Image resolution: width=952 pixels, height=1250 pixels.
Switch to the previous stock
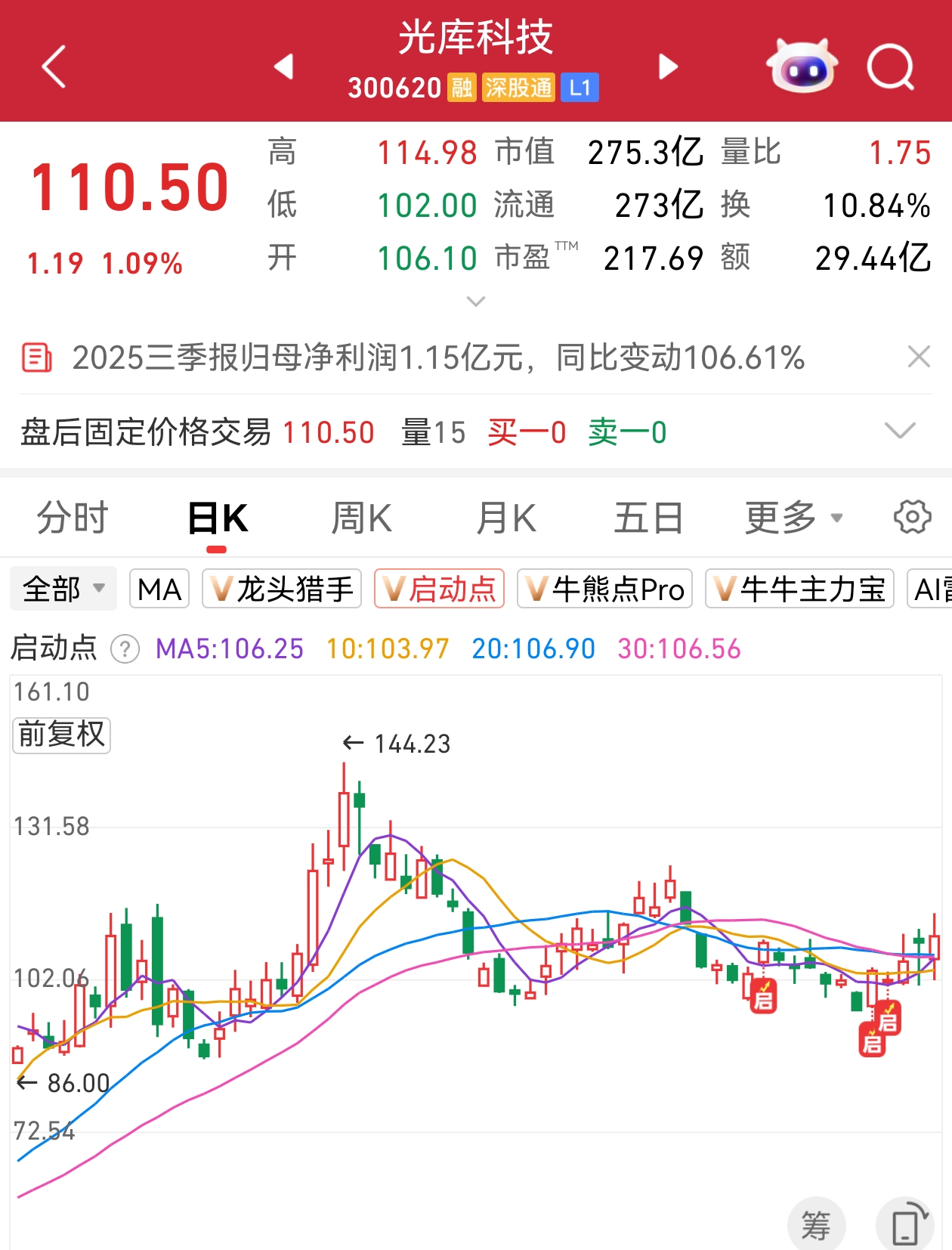[283, 67]
